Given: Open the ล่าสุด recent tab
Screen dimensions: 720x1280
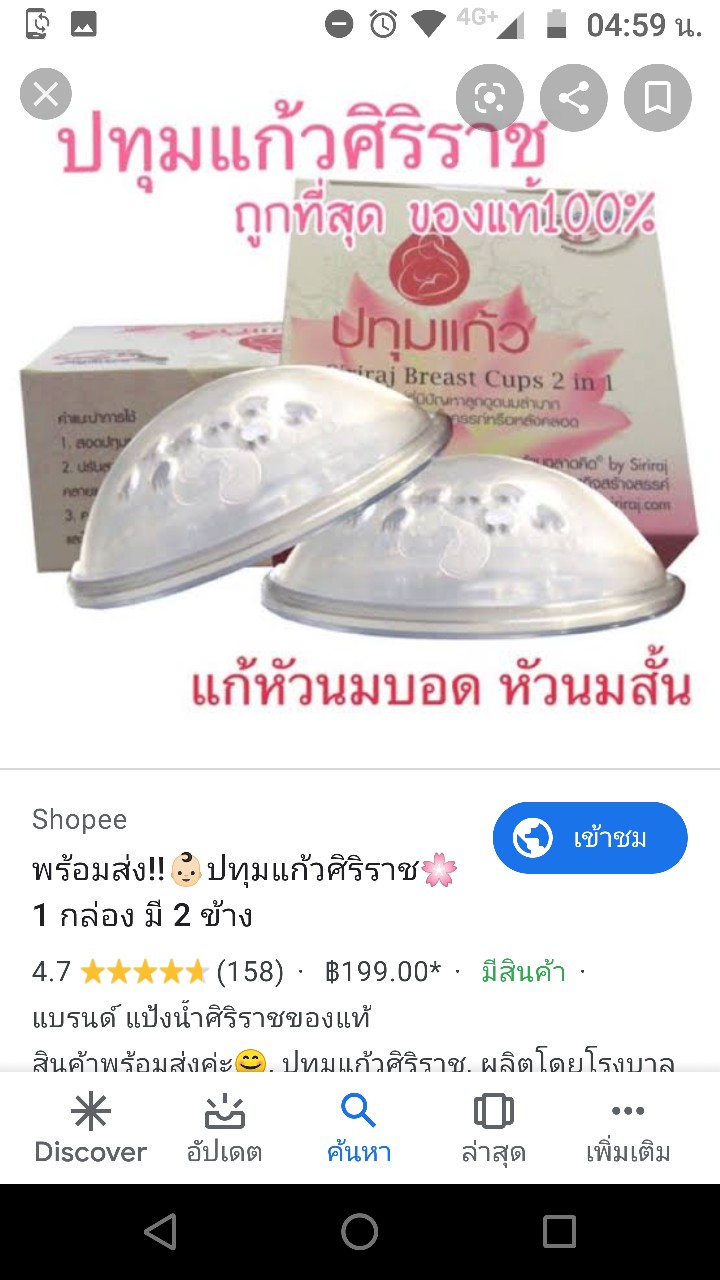Looking at the screenshot, I should tap(493, 1128).
